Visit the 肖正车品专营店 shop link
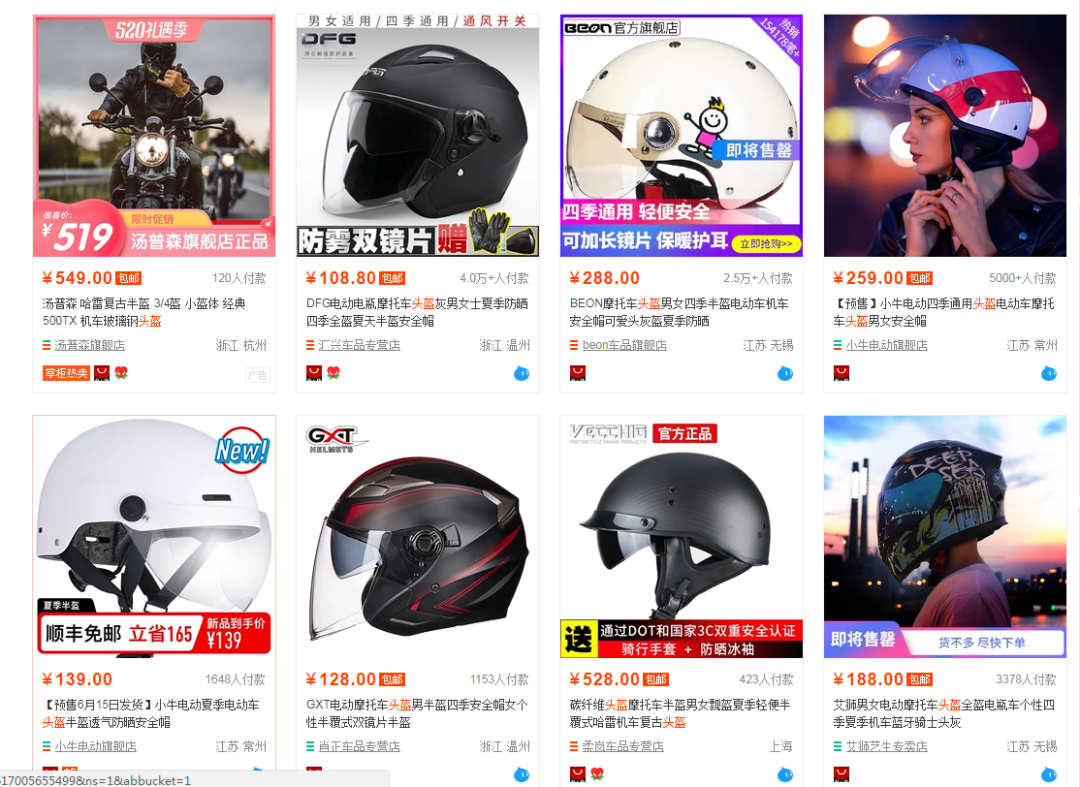The height and width of the screenshot is (787, 1080). coord(358,746)
